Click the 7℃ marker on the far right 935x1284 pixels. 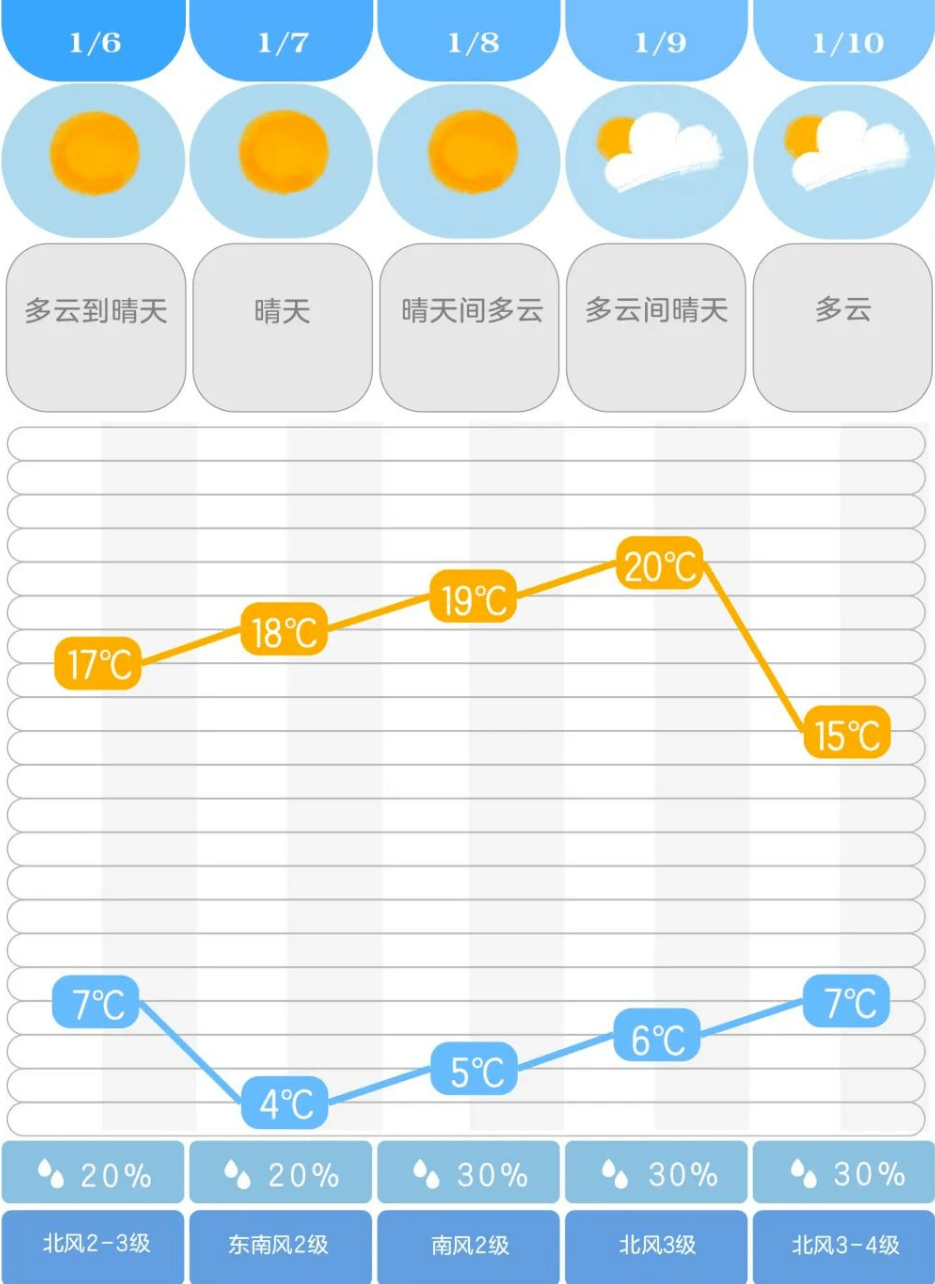845,999
